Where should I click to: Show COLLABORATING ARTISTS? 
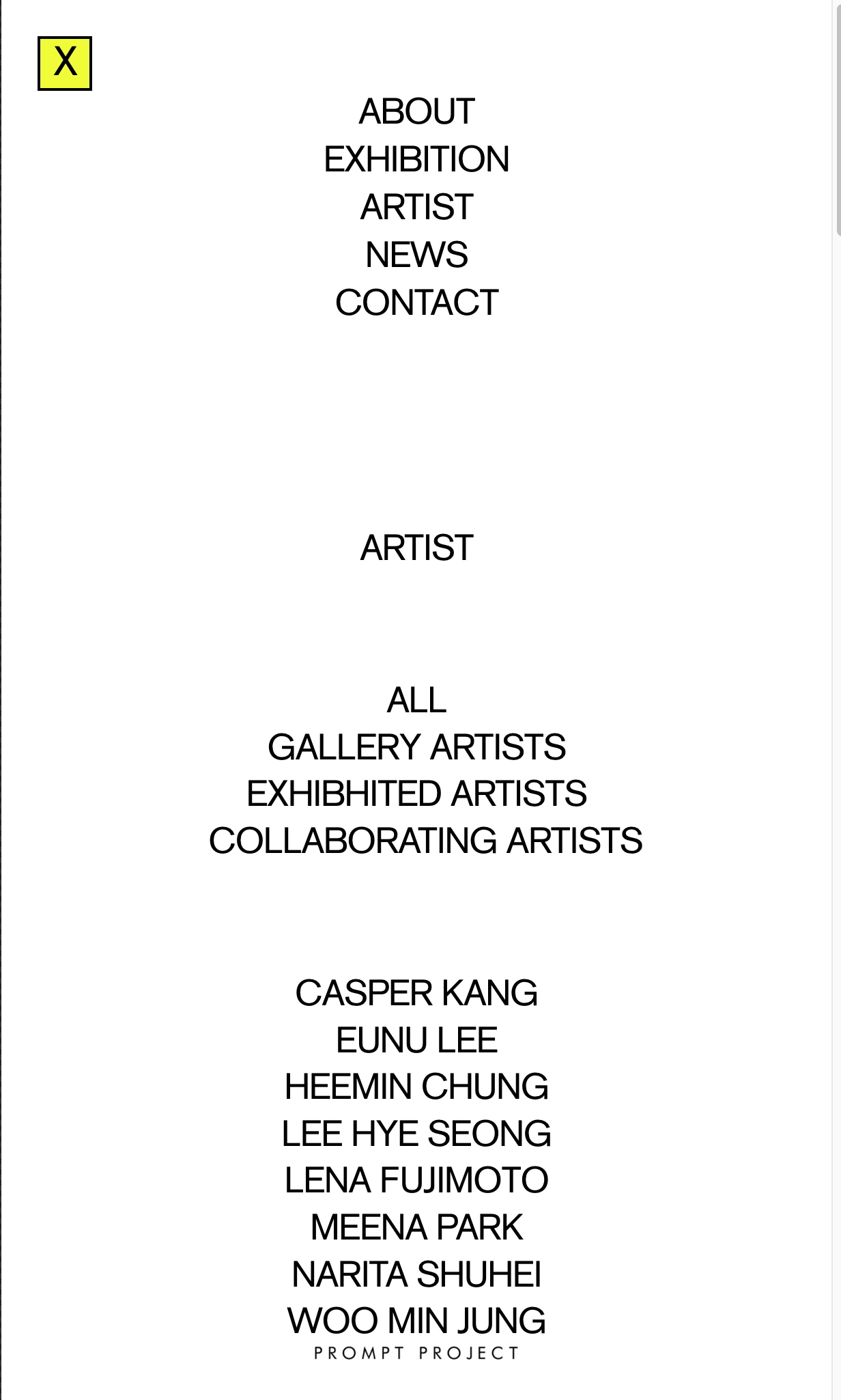(425, 840)
